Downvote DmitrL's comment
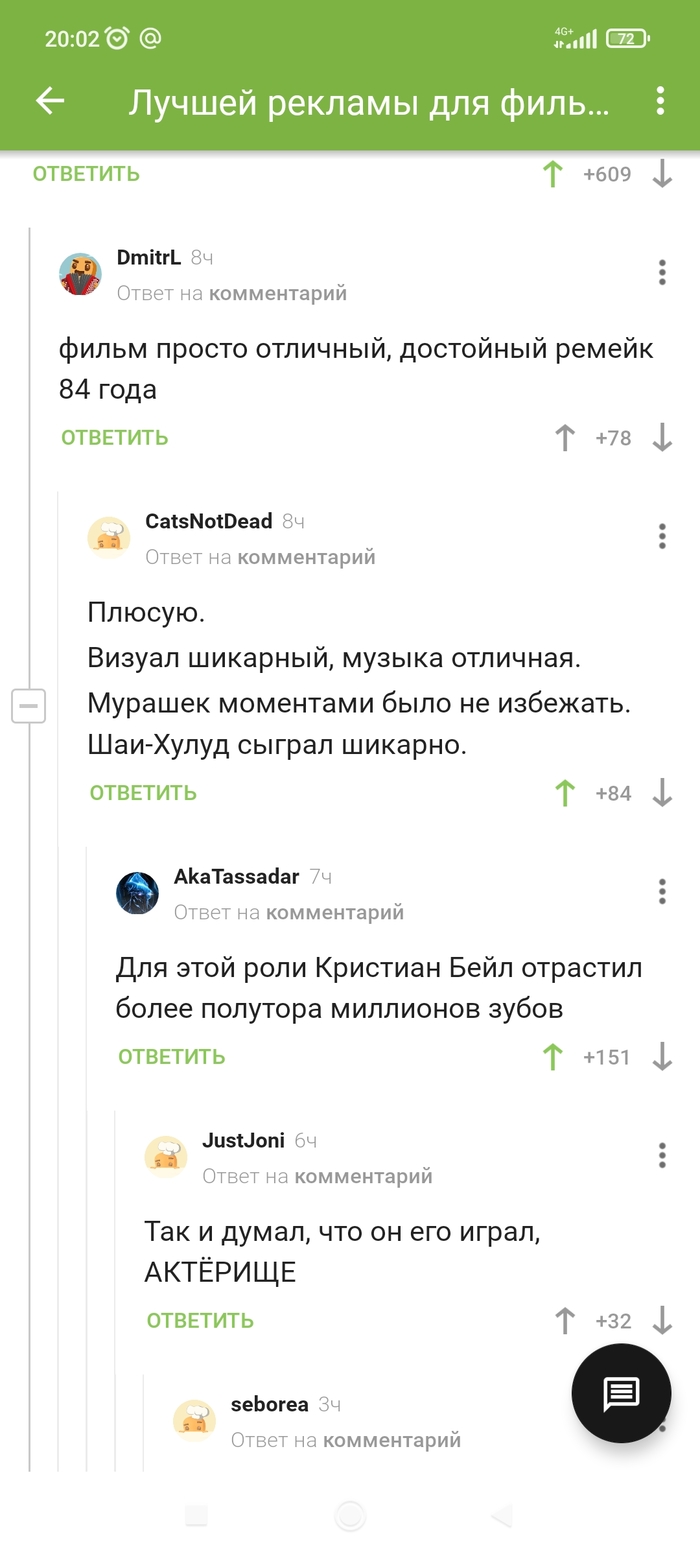Viewport: 700px width, 1556px height. (662, 437)
